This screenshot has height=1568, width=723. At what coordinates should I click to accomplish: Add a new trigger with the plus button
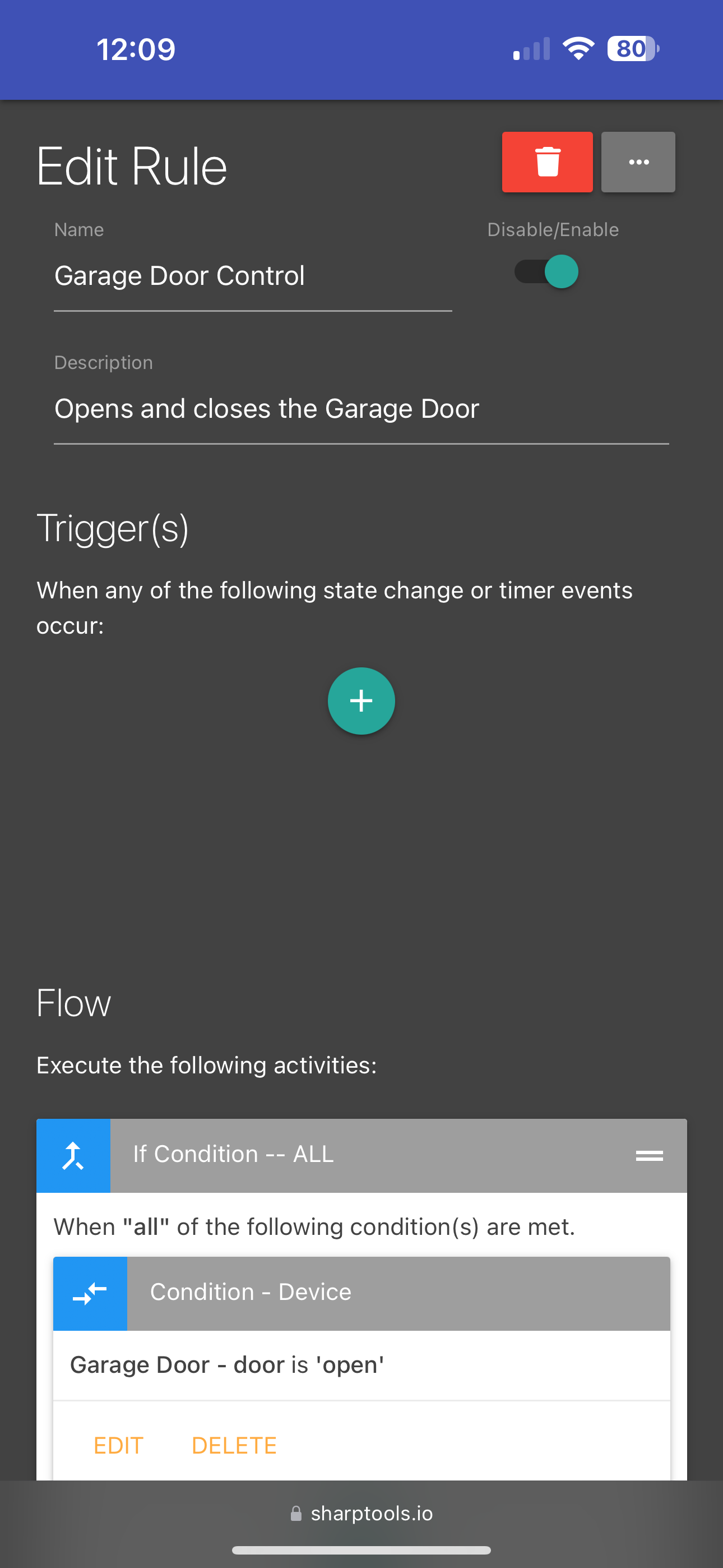361,701
